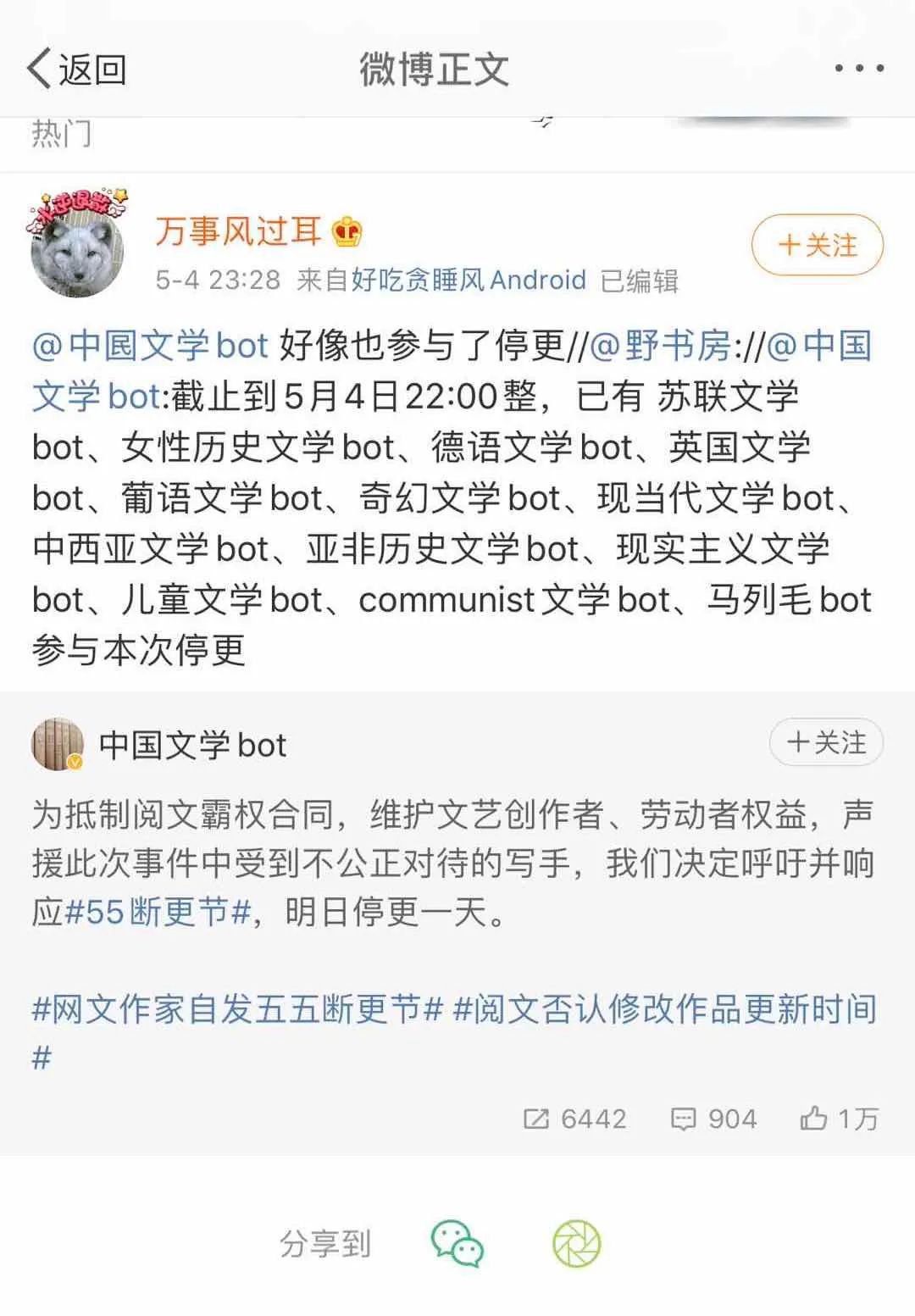View the 6442 reposts of the original
Screen dimensions: 915x1316
click(574, 1119)
